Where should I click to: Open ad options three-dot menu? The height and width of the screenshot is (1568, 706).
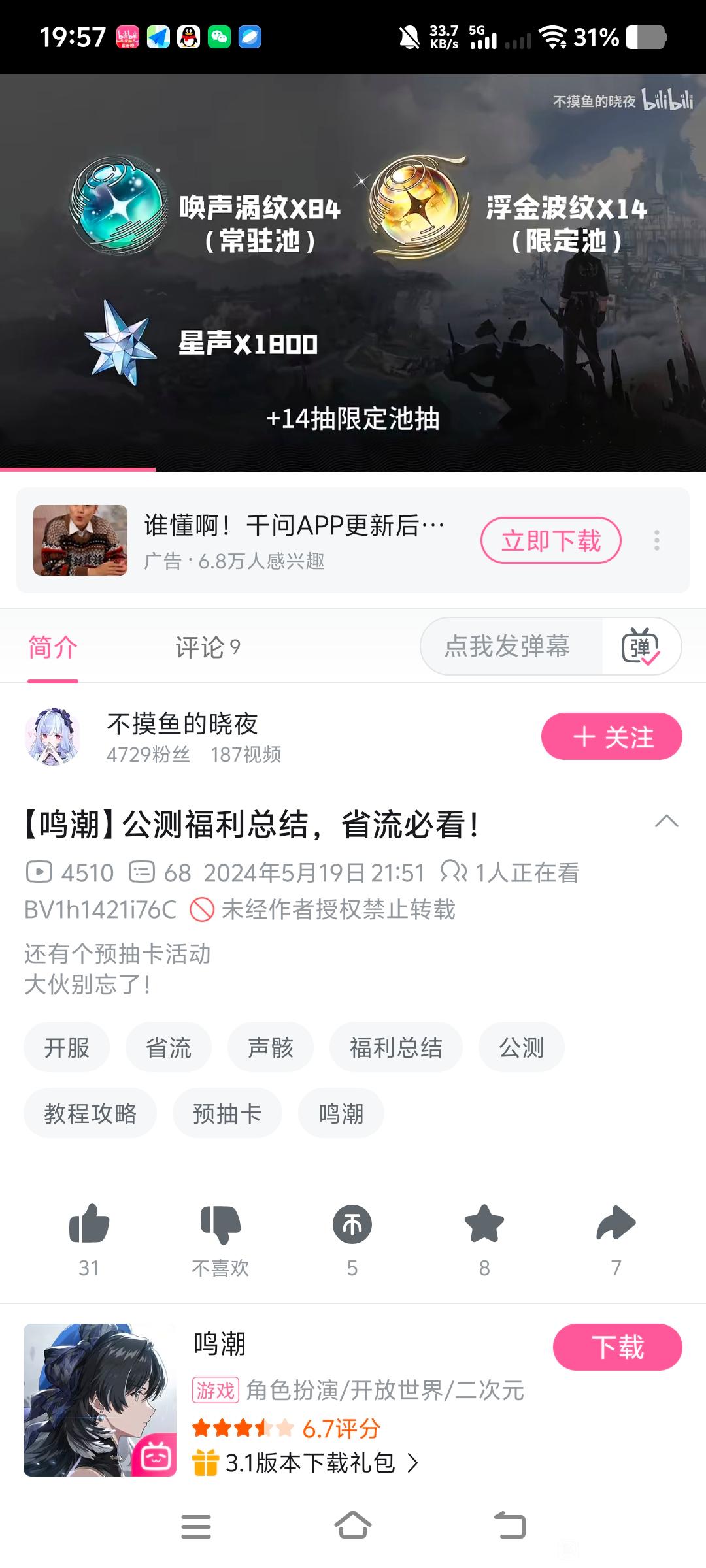coord(656,540)
